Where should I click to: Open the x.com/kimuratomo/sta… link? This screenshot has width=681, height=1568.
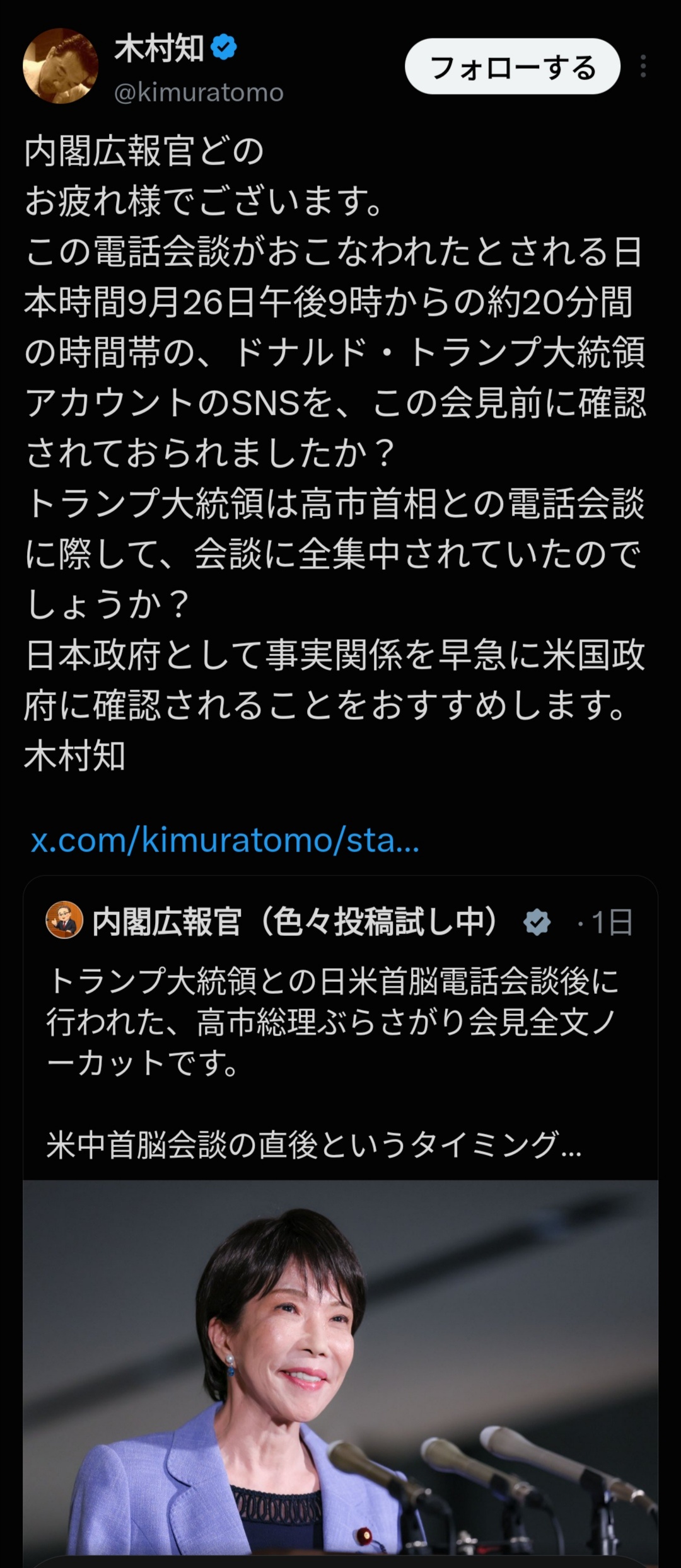(x=224, y=840)
